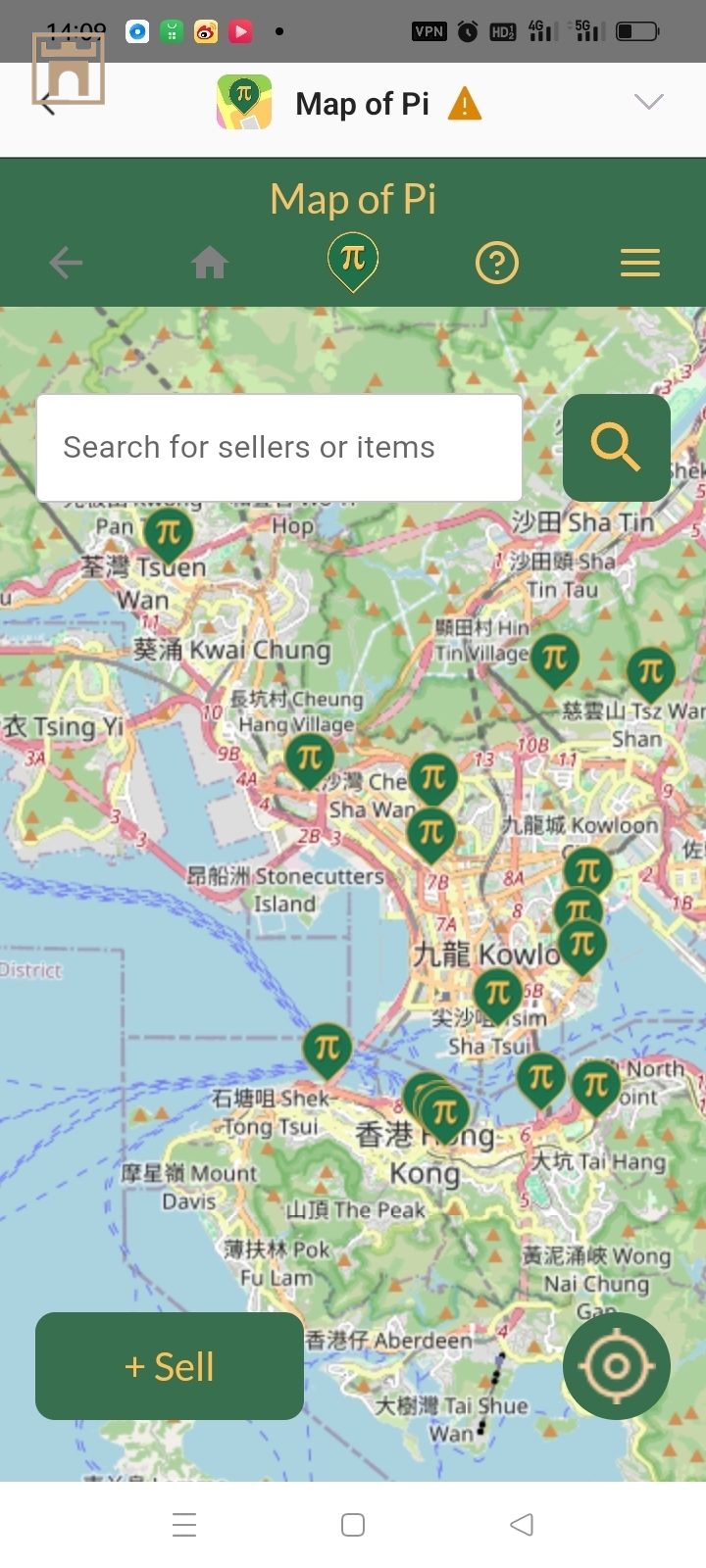Select the seller pin at Shek Tong Tsui
706x1568 pixels.
(328, 1049)
